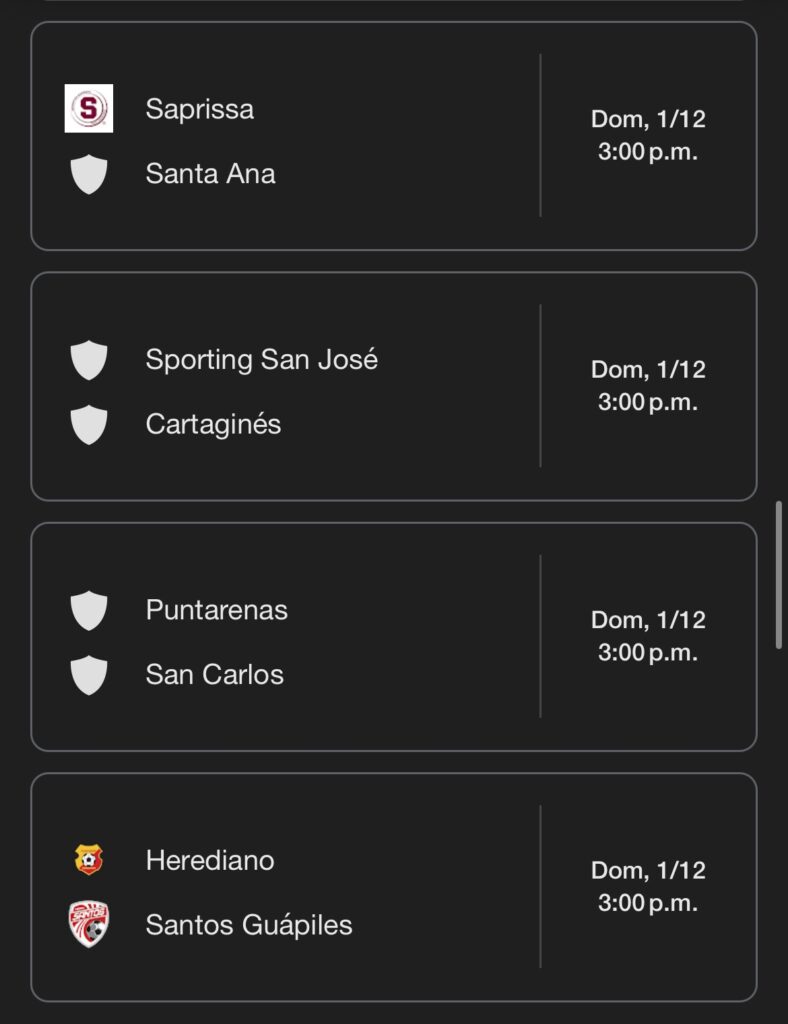The image size is (788, 1024).
Task: View Sporting San José vs Cartaginés match
Action: [x=393, y=387]
